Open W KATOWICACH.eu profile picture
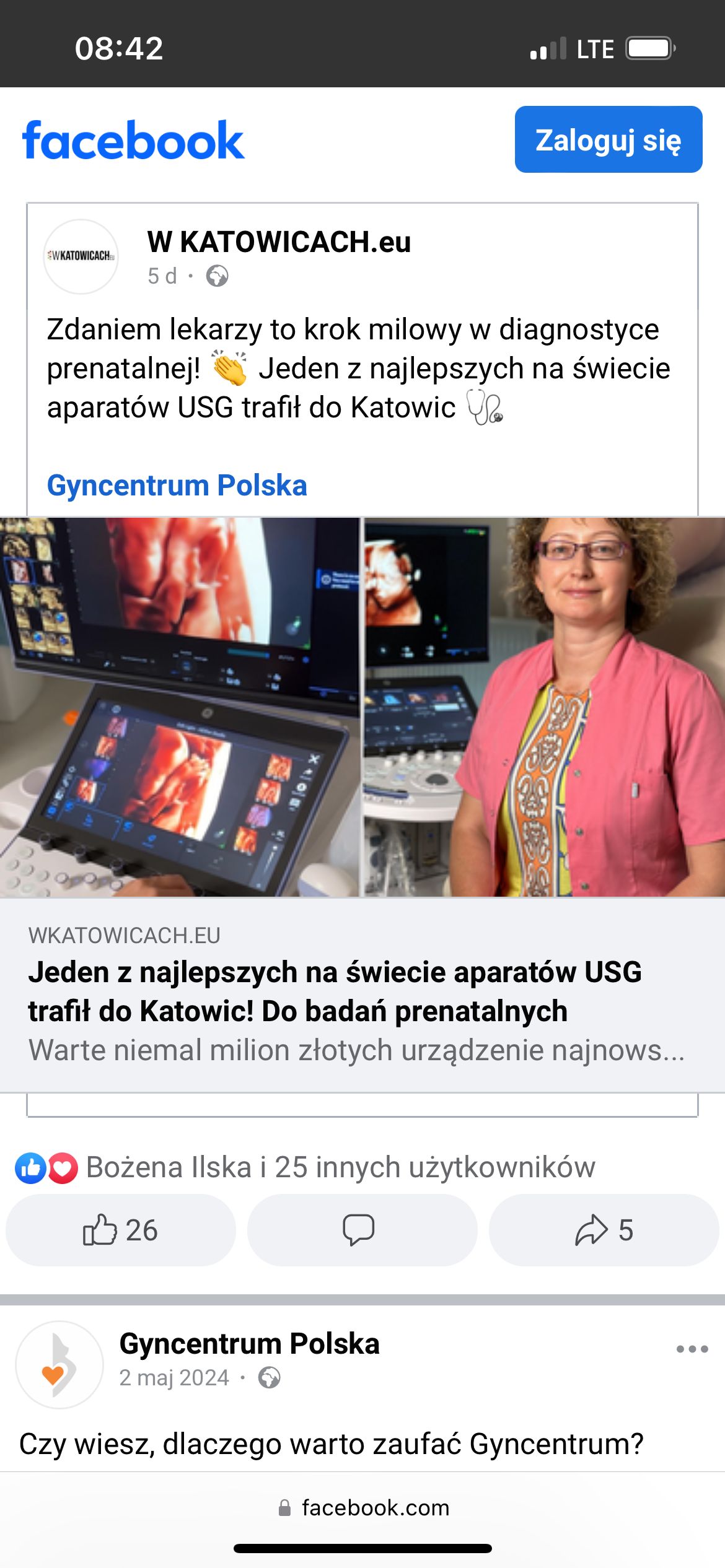Image resolution: width=725 pixels, height=1568 pixels. coord(81,256)
